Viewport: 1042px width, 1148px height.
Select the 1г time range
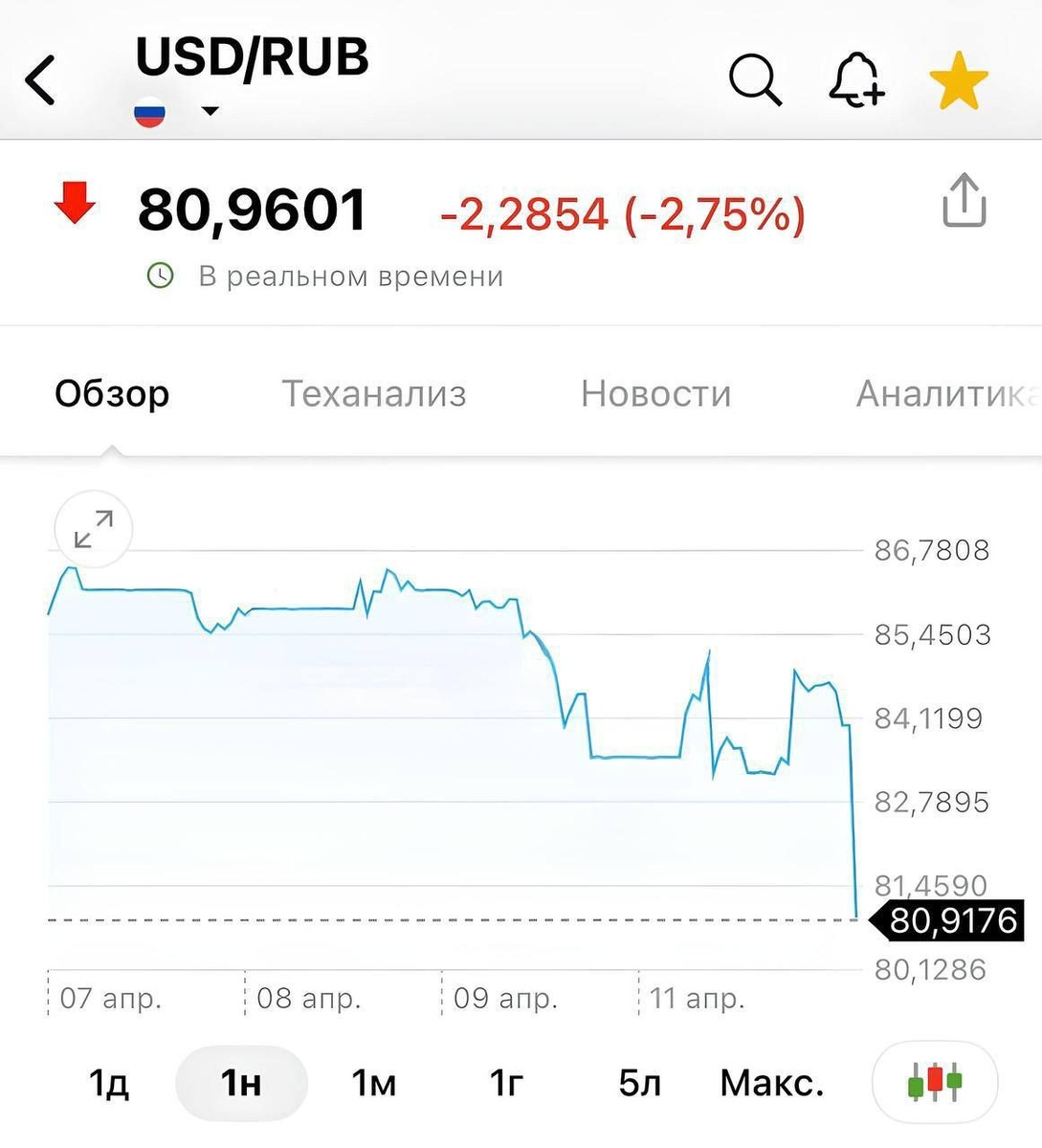coord(506,1083)
